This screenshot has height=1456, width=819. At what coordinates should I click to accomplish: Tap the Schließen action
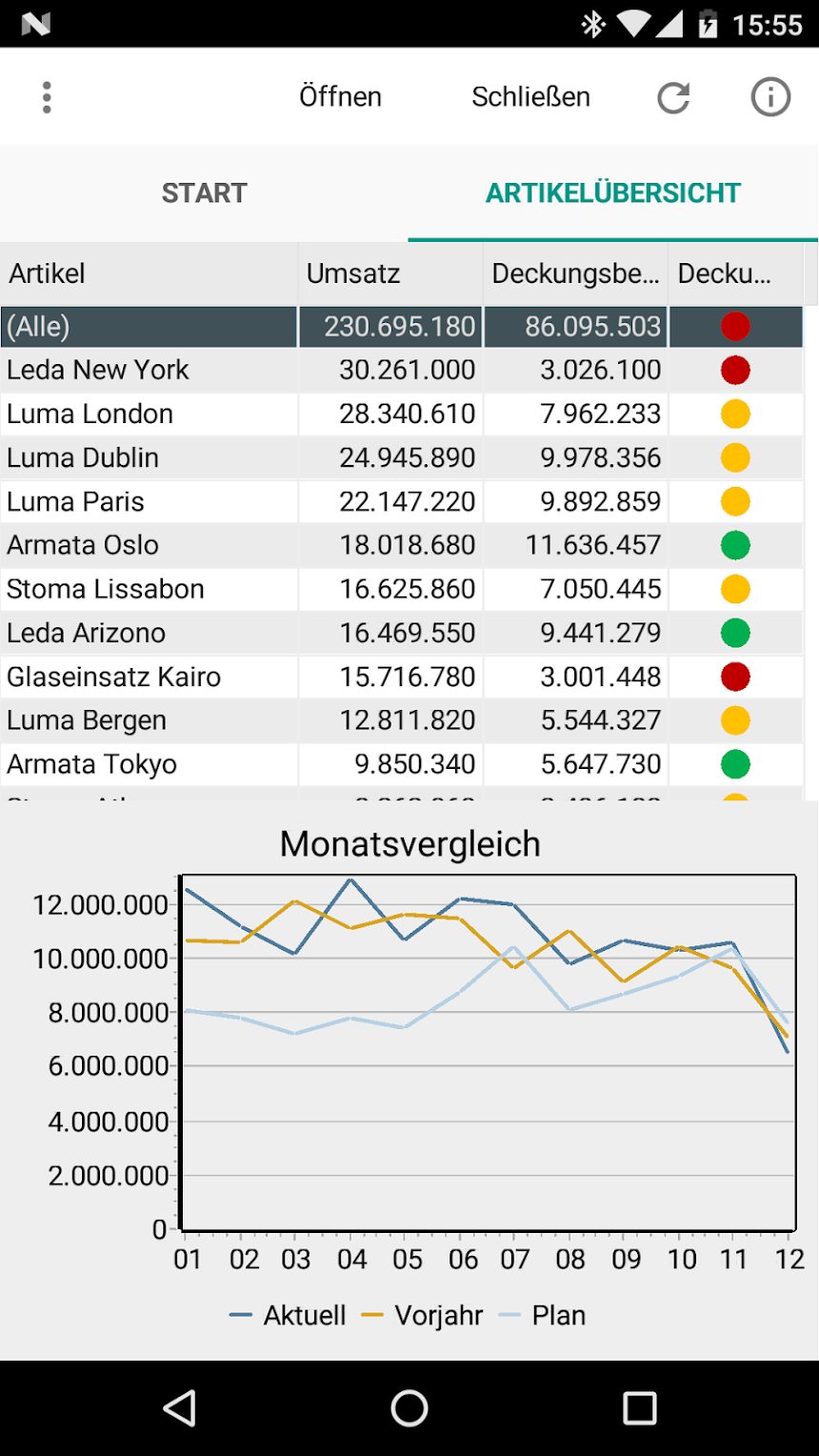coord(530,96)
